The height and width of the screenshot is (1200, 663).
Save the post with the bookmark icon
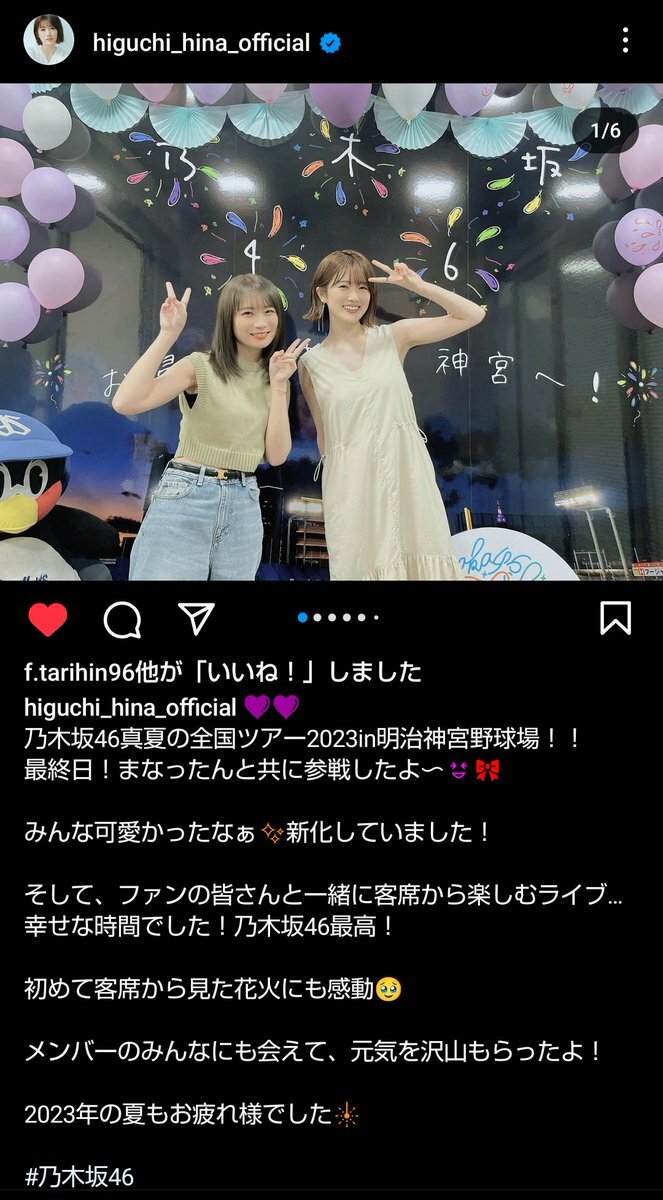(615, 619)
